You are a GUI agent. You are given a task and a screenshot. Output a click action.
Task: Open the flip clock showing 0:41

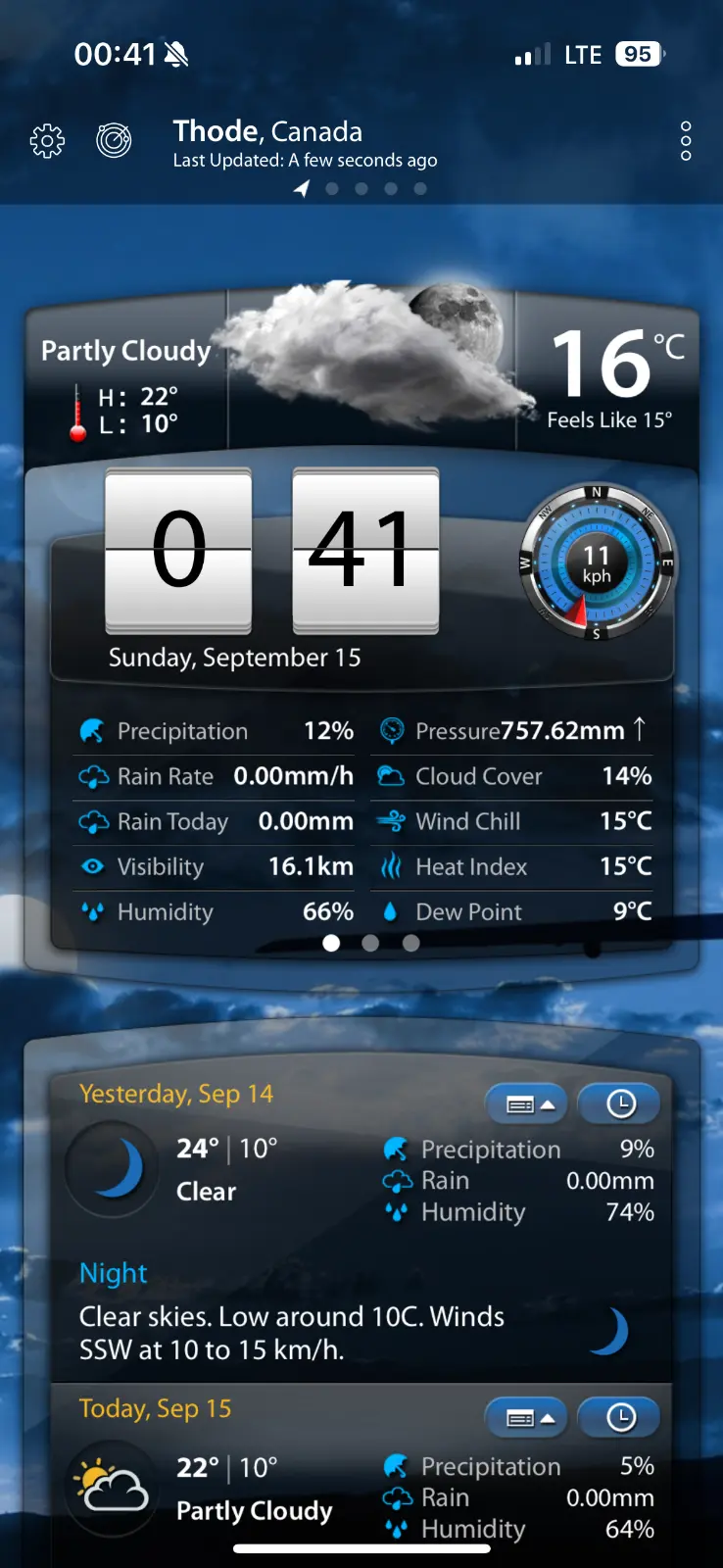[272, 551]
